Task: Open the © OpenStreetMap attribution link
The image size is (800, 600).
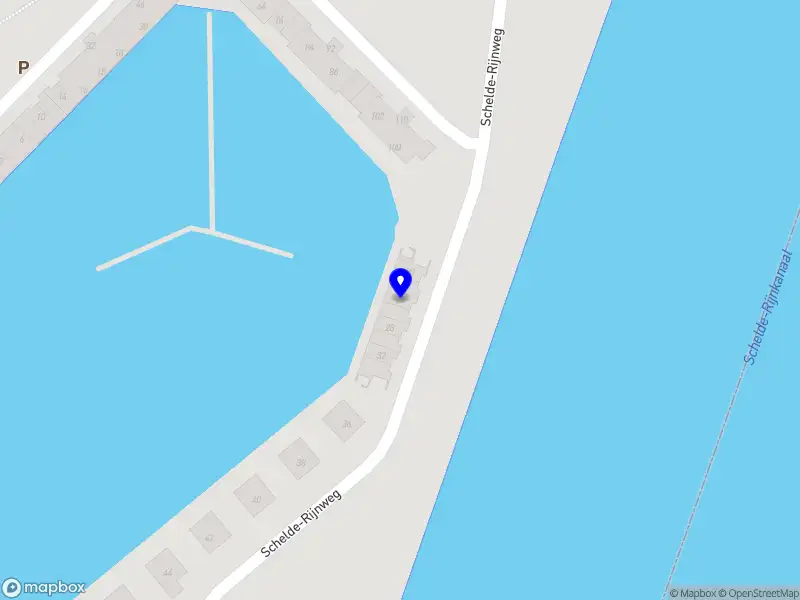Action: coord(757,593)
